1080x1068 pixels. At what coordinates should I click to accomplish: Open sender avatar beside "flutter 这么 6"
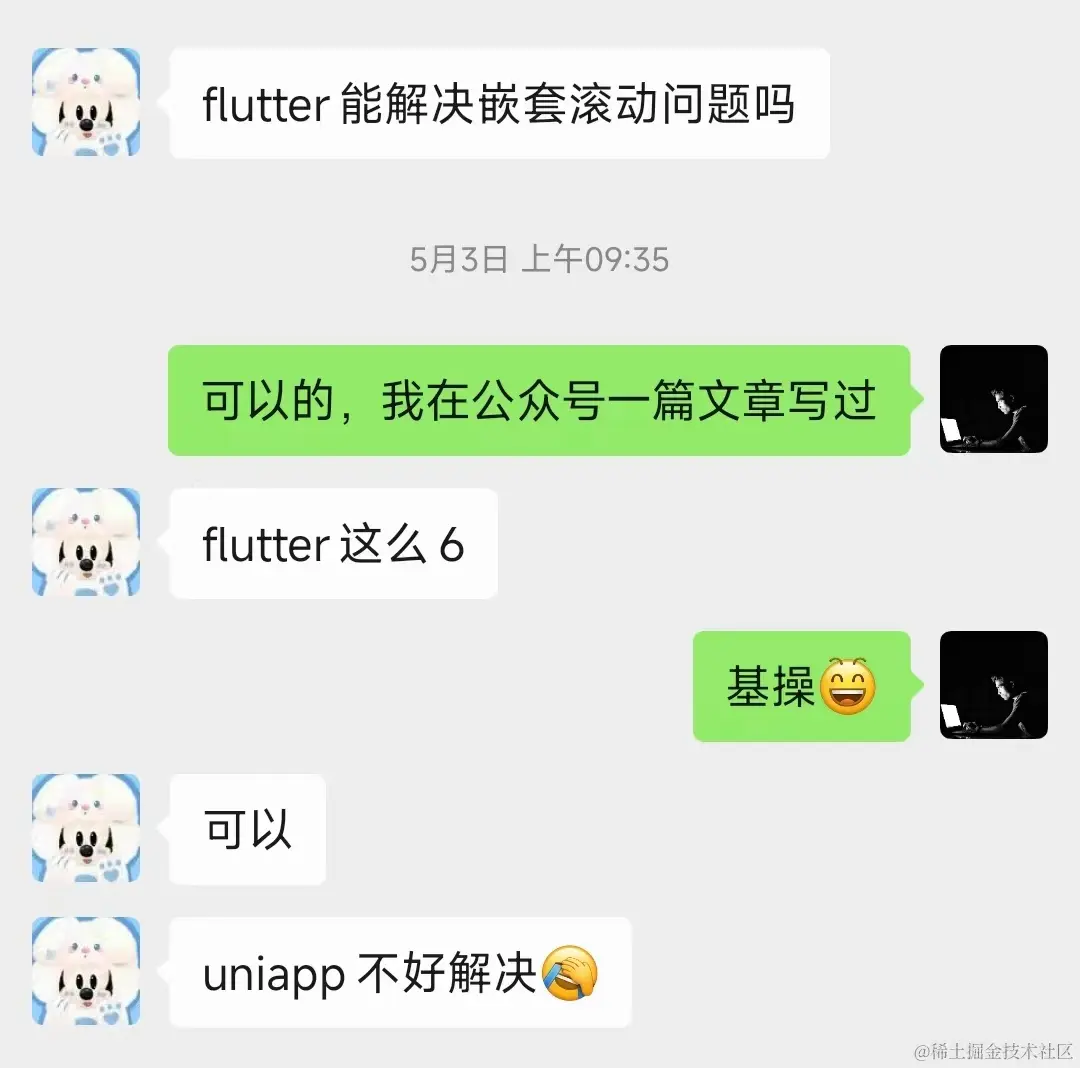(x=86, y=542)
